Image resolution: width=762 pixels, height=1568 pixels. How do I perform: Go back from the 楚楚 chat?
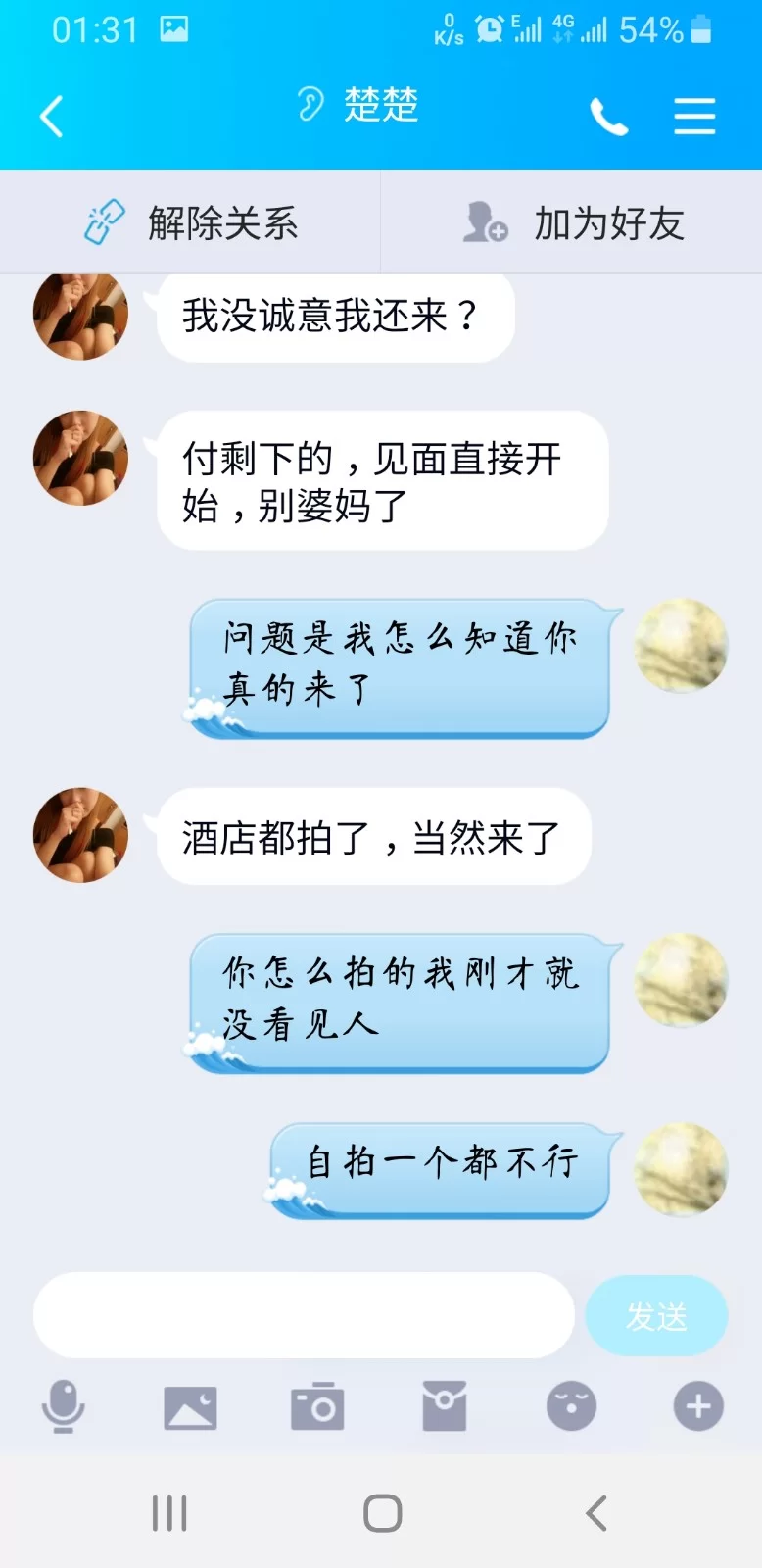tap(52, 117)
